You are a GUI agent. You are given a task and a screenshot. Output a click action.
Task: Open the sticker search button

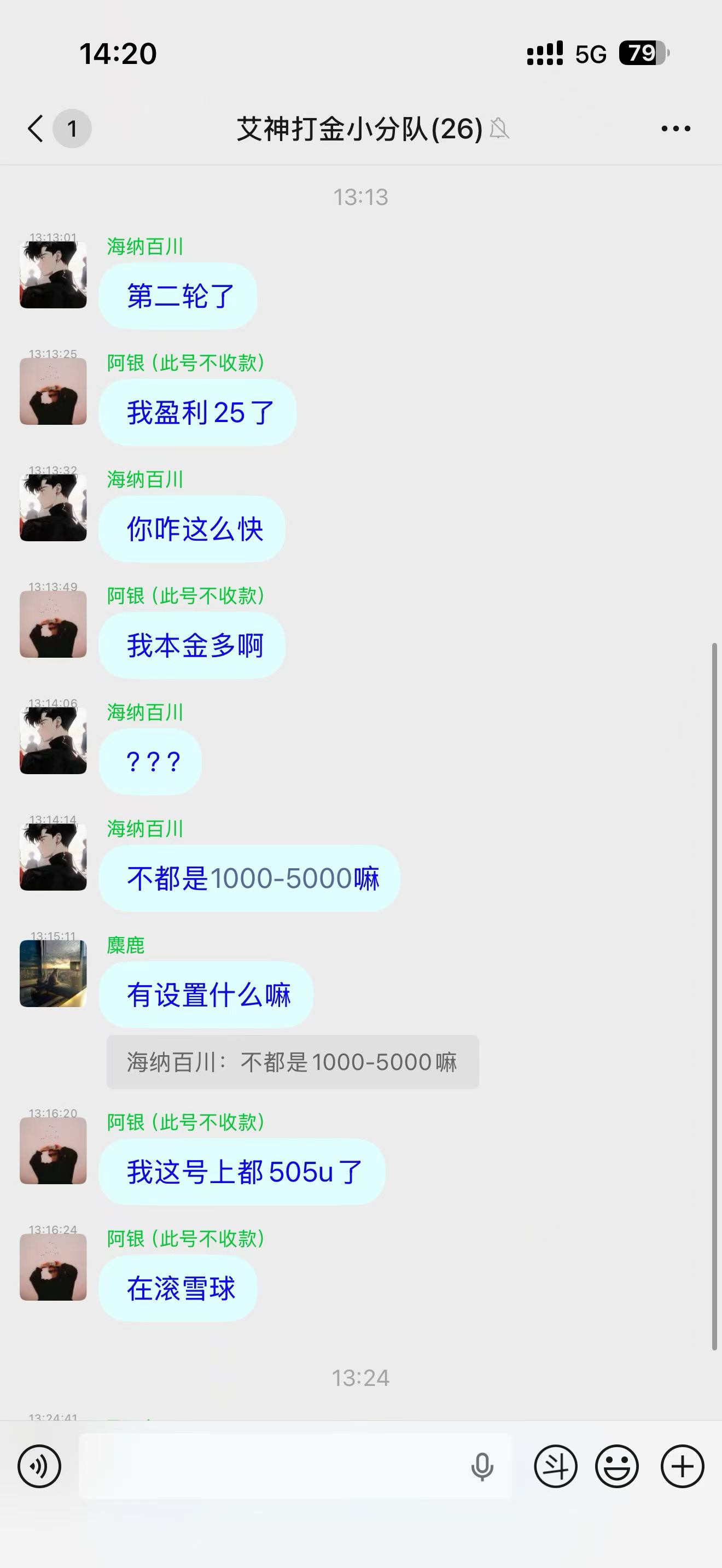pyautogui.click(x=555, y=1466)
